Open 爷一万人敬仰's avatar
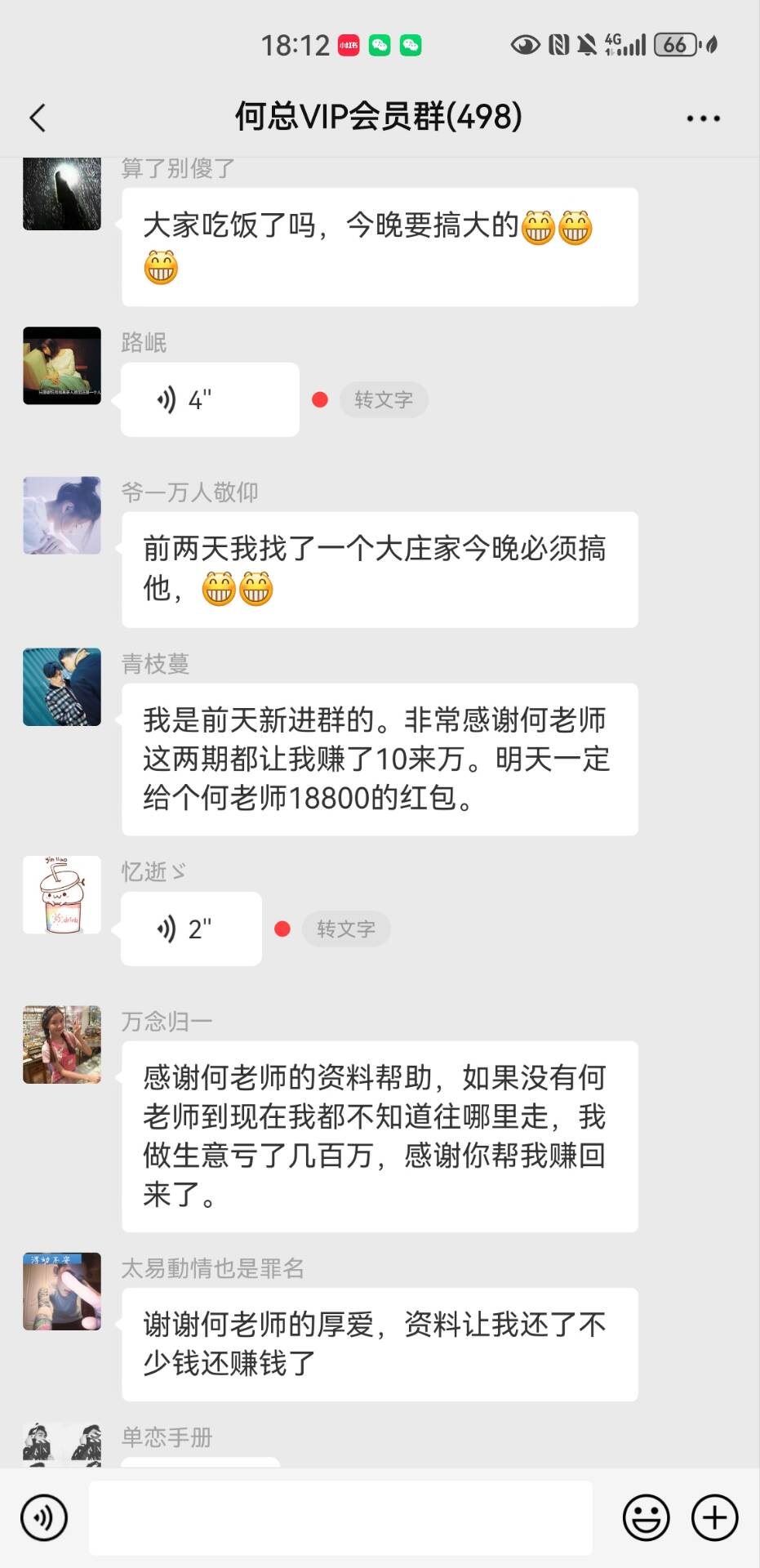The height and width of the screenshot is (1568, 760). pyautogui.click(x=62, y=515)
